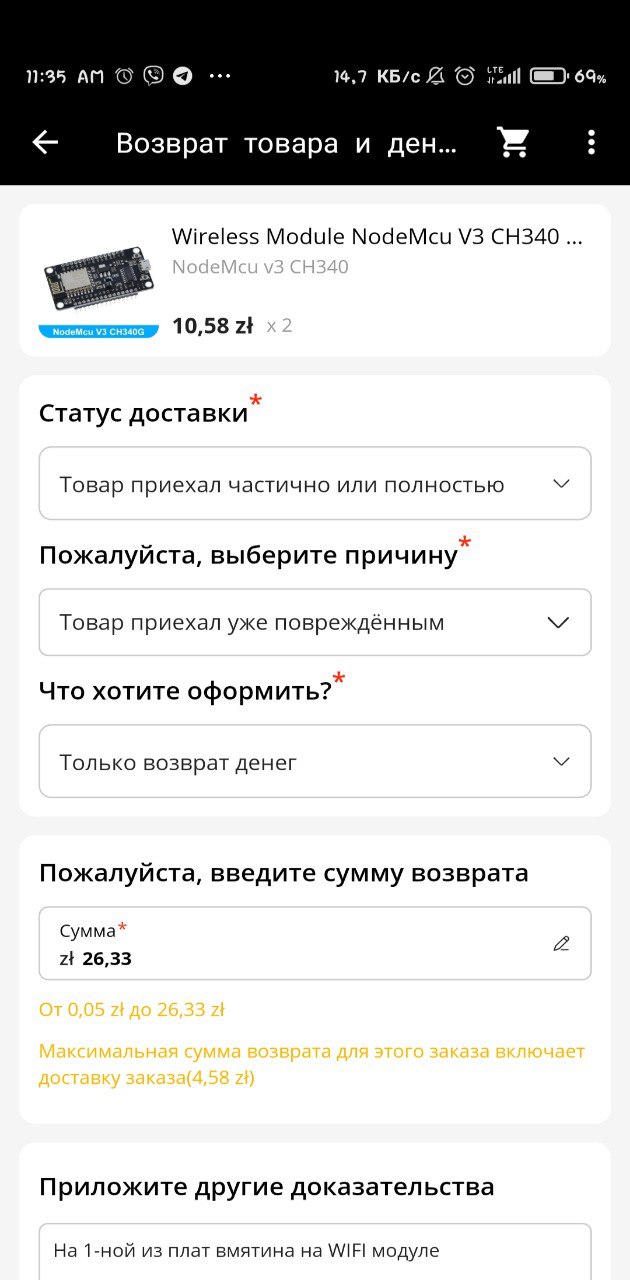The height and width of the screenshot is (1280, 630).
Task: Expand the Статус доставки dropdown
Action: pos(315,483)
